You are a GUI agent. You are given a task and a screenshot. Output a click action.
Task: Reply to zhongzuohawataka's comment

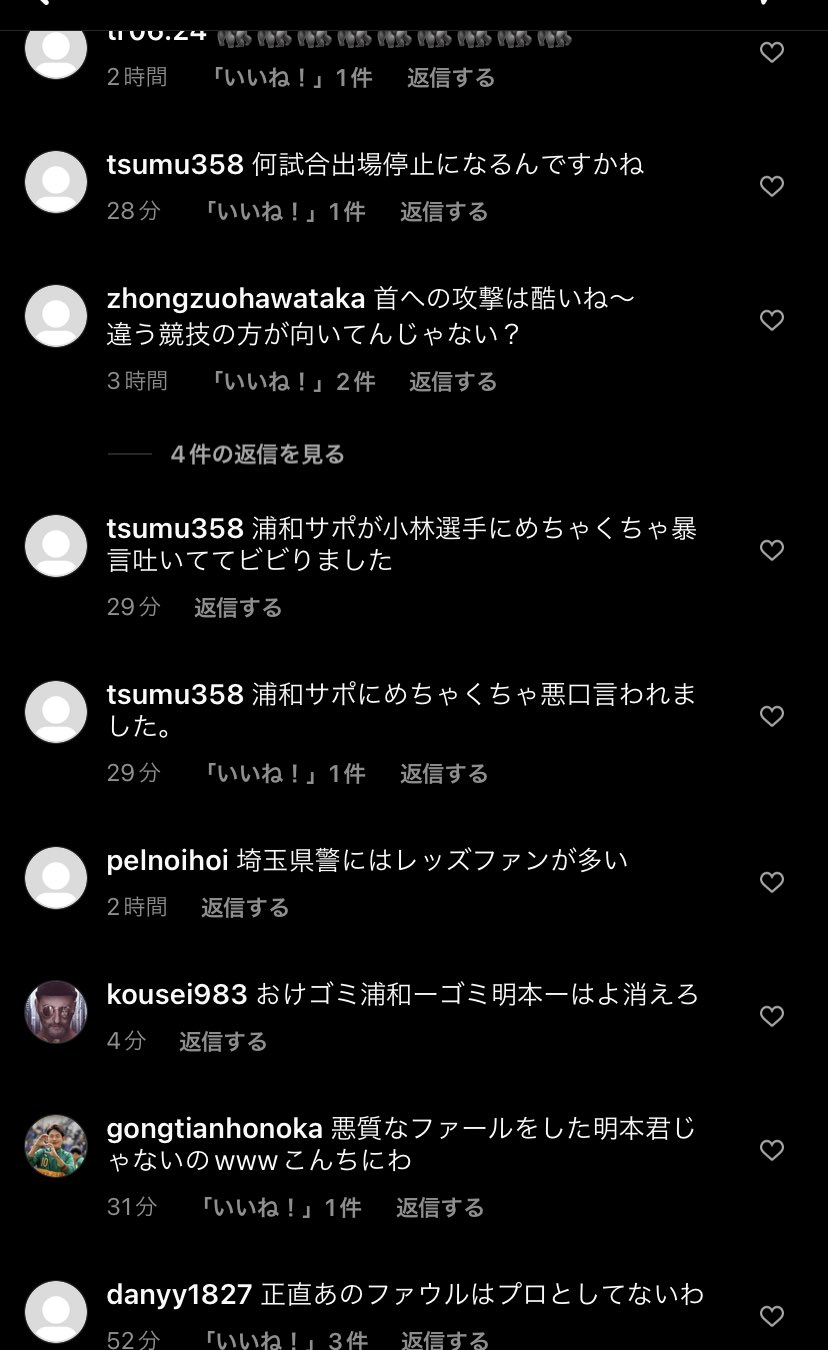pyautogui.click(x=452, y=382)
